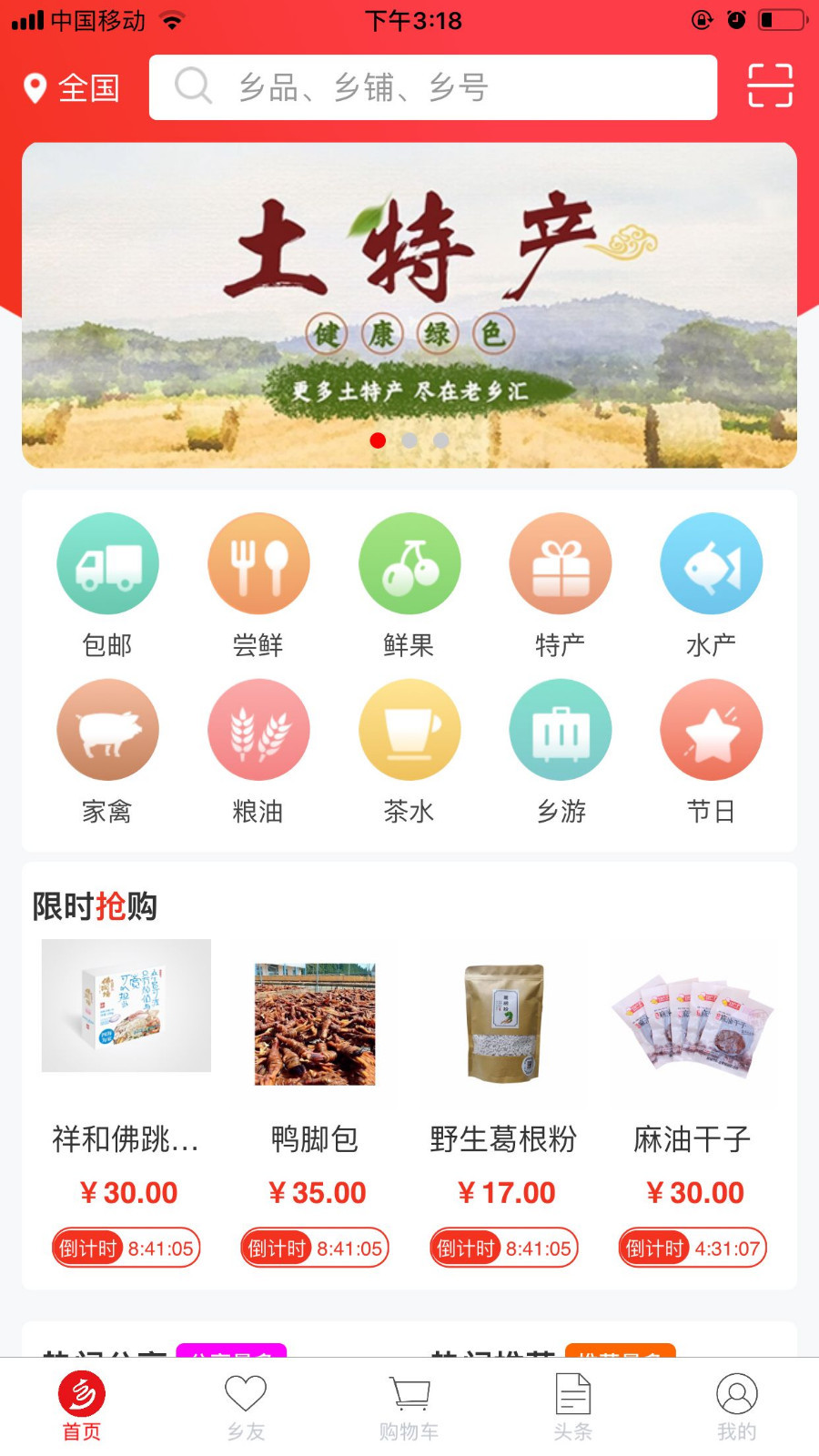Screen dimensions: 819x1456
Task: Go to the 我的 tab
Action: (736, 1407)
